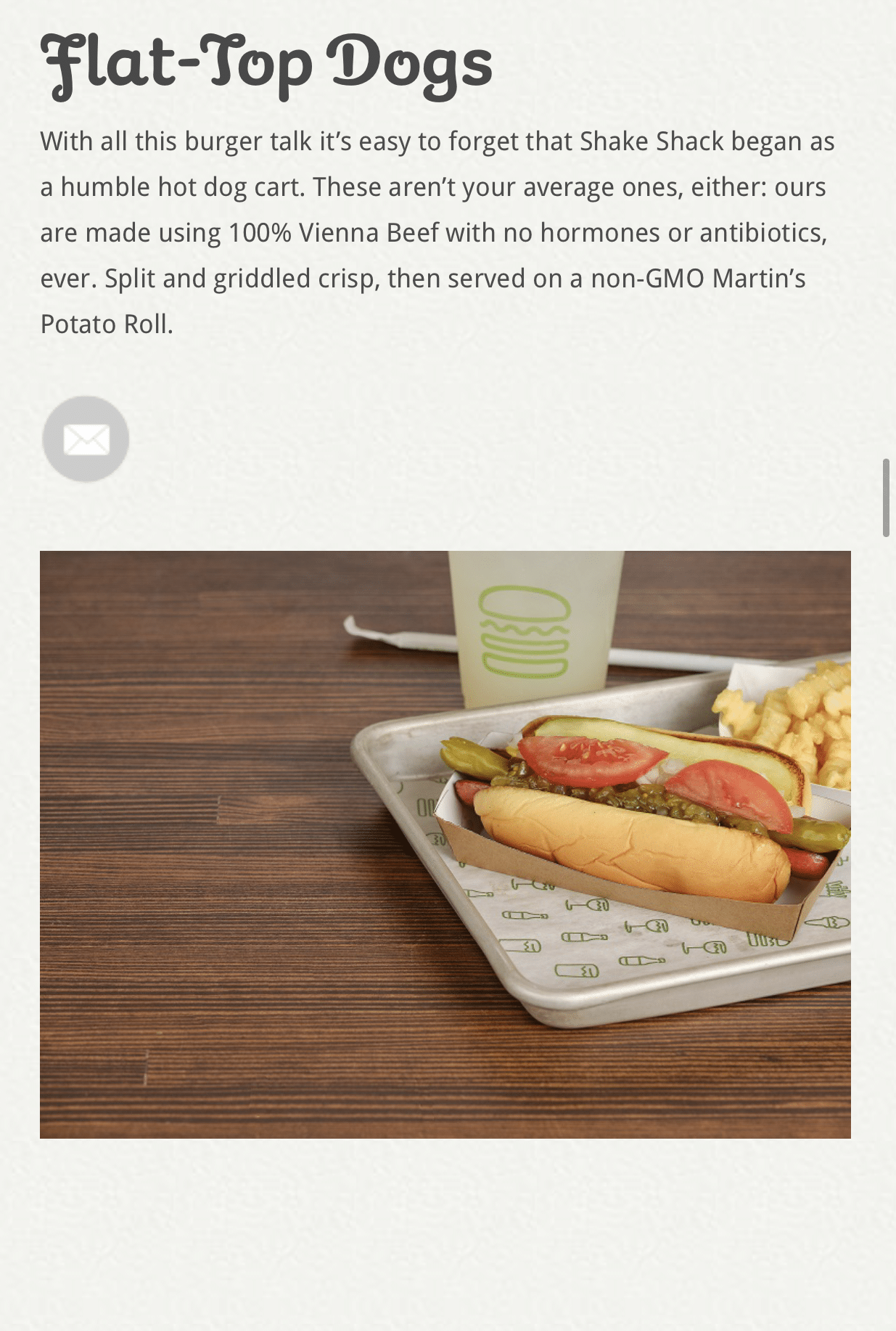The height and width of the screenshot is (1331, 896).
Task: Open the hot dog tray photo
Action: [445, 844]
